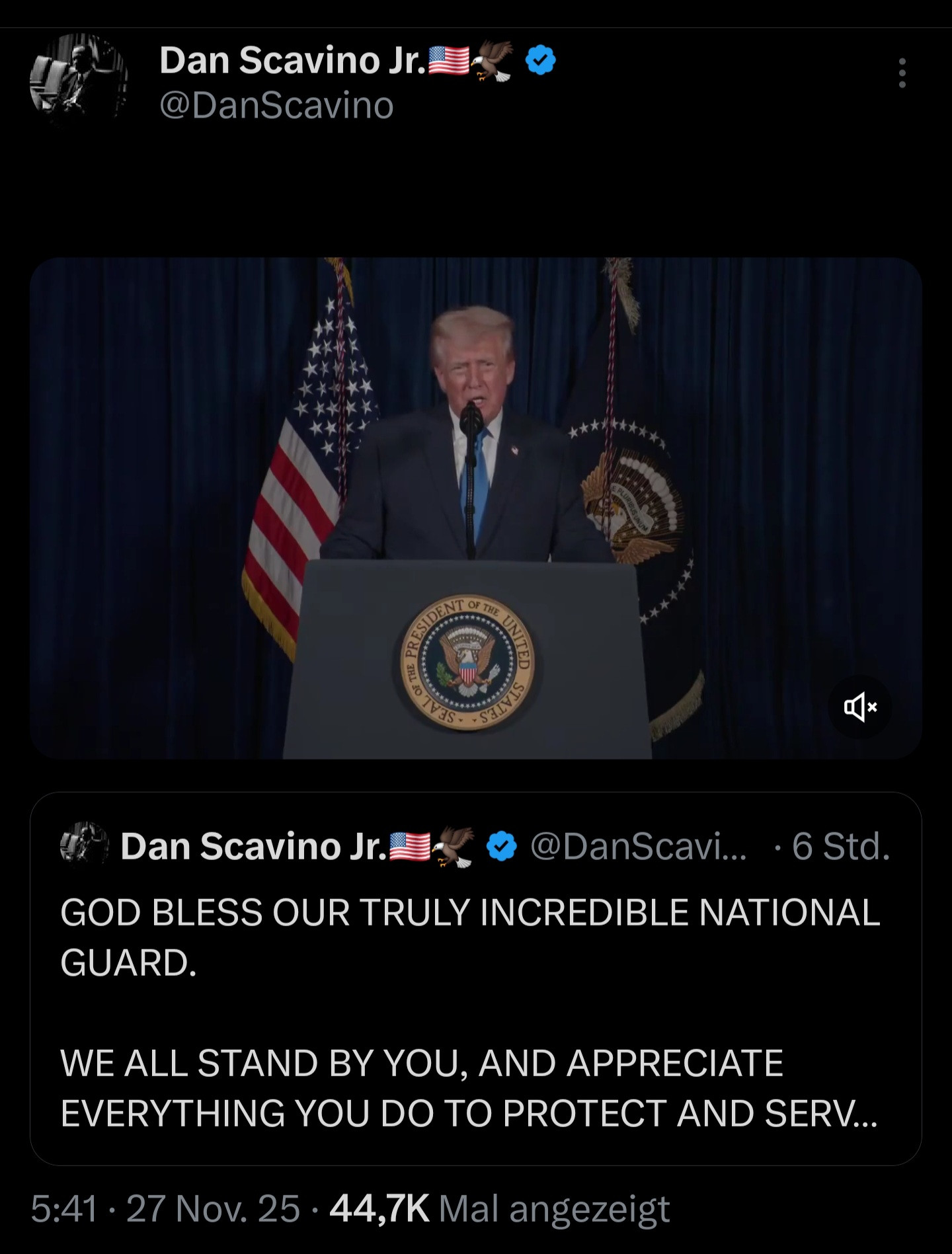Open the post's three-dot overflow menu
The height and width of the screenshot is (1254, 952).
point(902,73)
